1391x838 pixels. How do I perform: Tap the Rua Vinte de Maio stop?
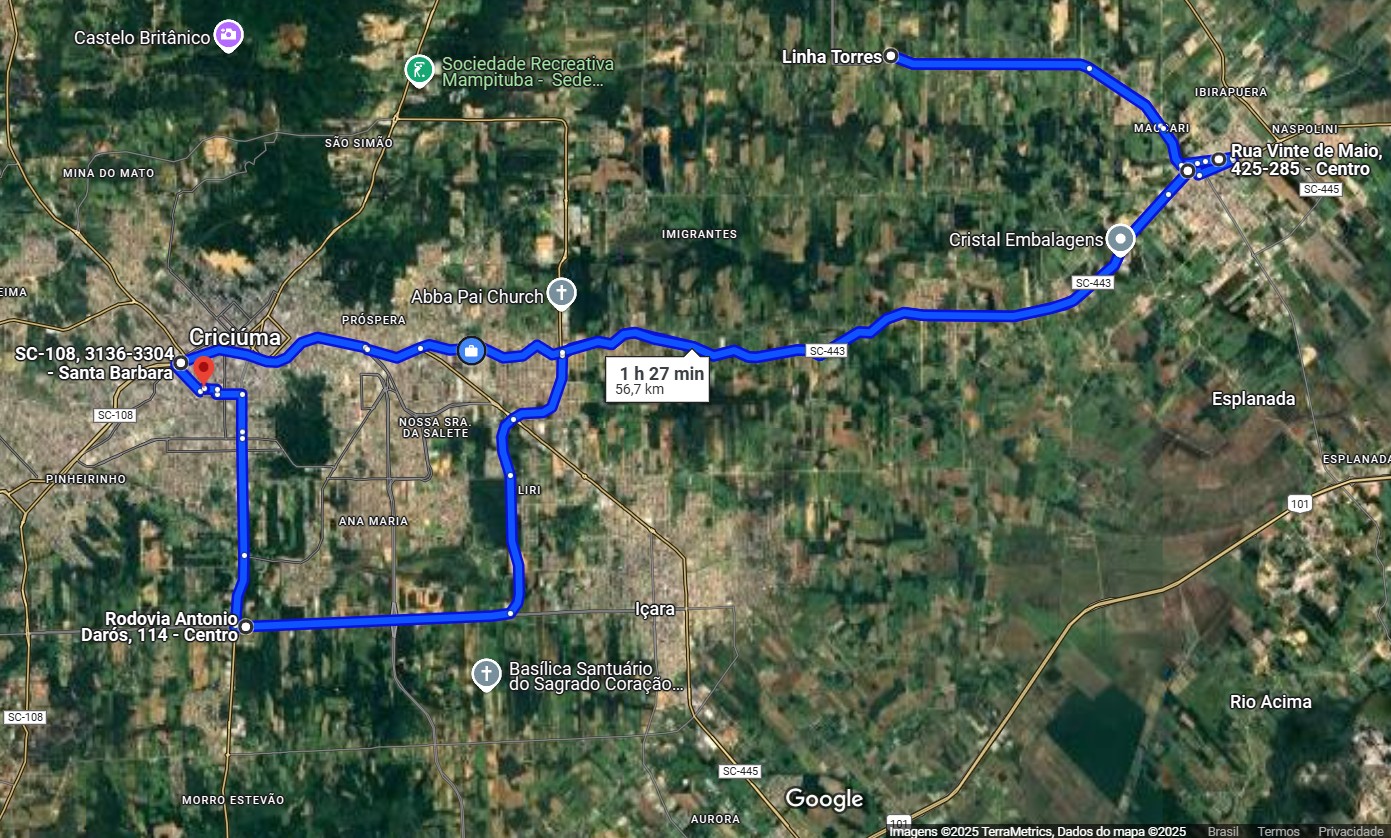pyautogui.click(x=1219, y=159)
